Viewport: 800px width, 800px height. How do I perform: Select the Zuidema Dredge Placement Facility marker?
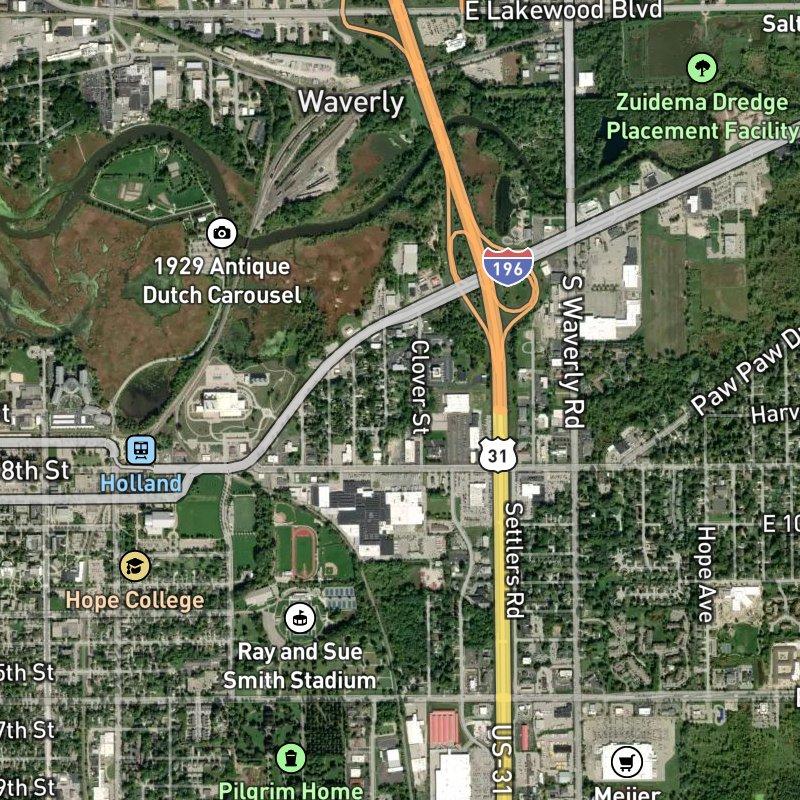coord(704,68)
